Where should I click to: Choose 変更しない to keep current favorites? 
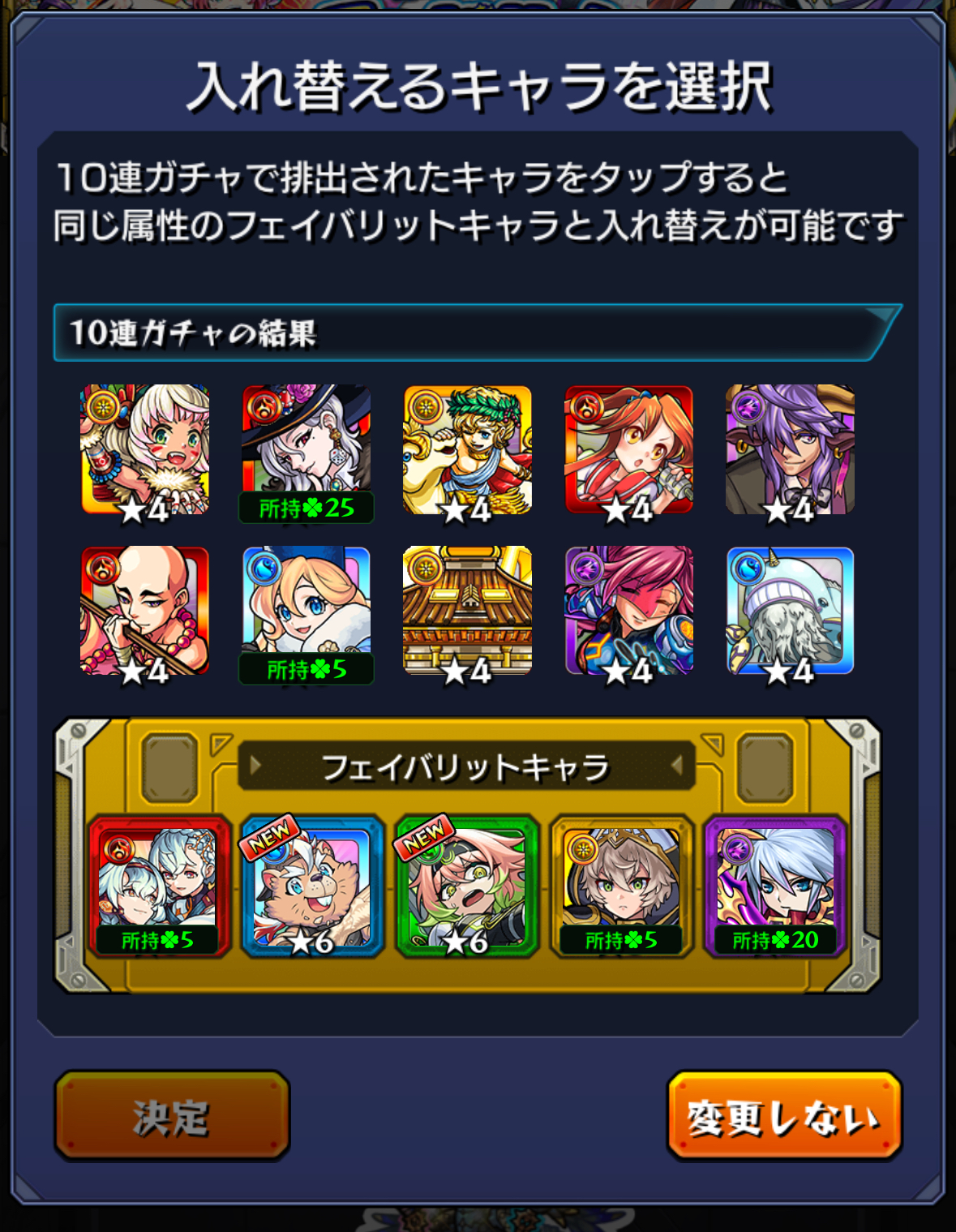783,1116
